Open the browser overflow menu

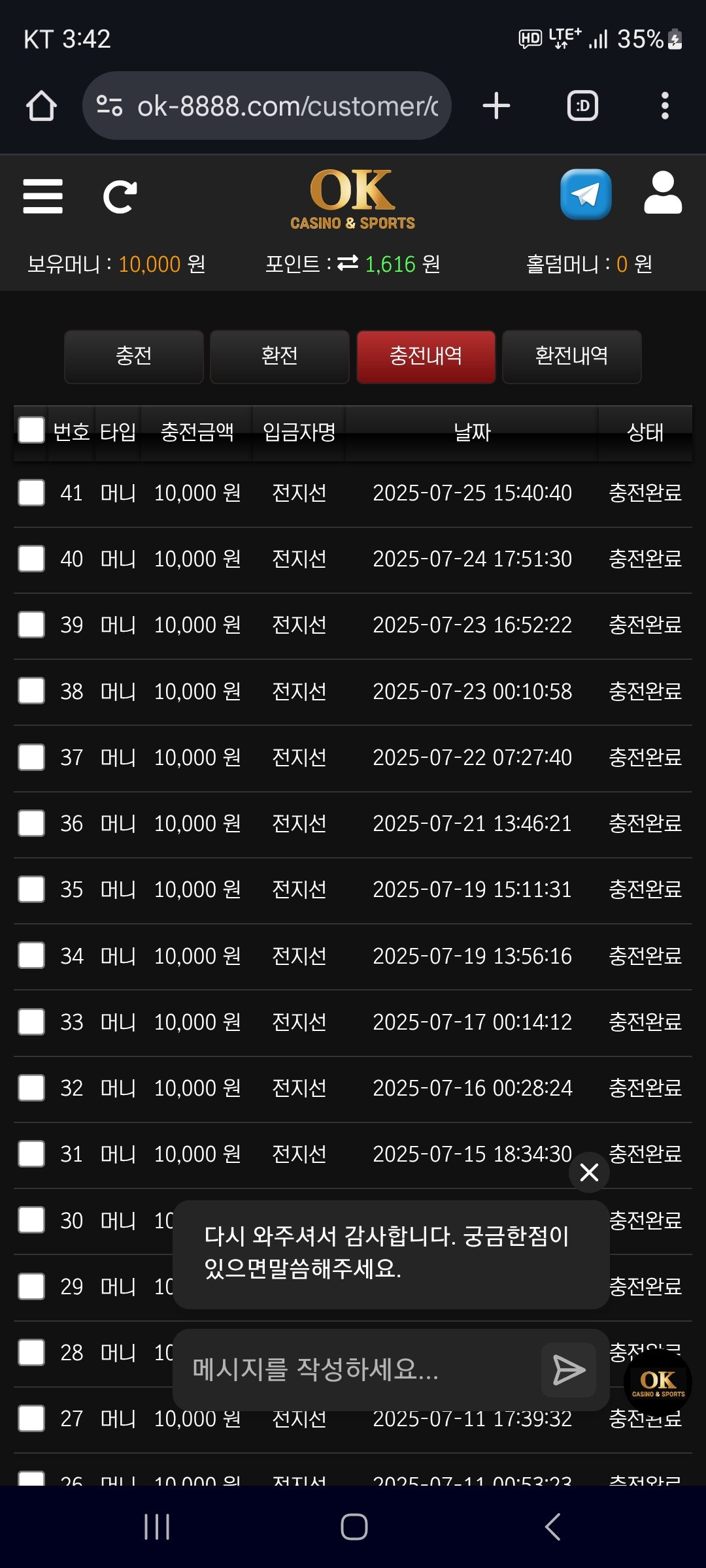tap(665, 106)
